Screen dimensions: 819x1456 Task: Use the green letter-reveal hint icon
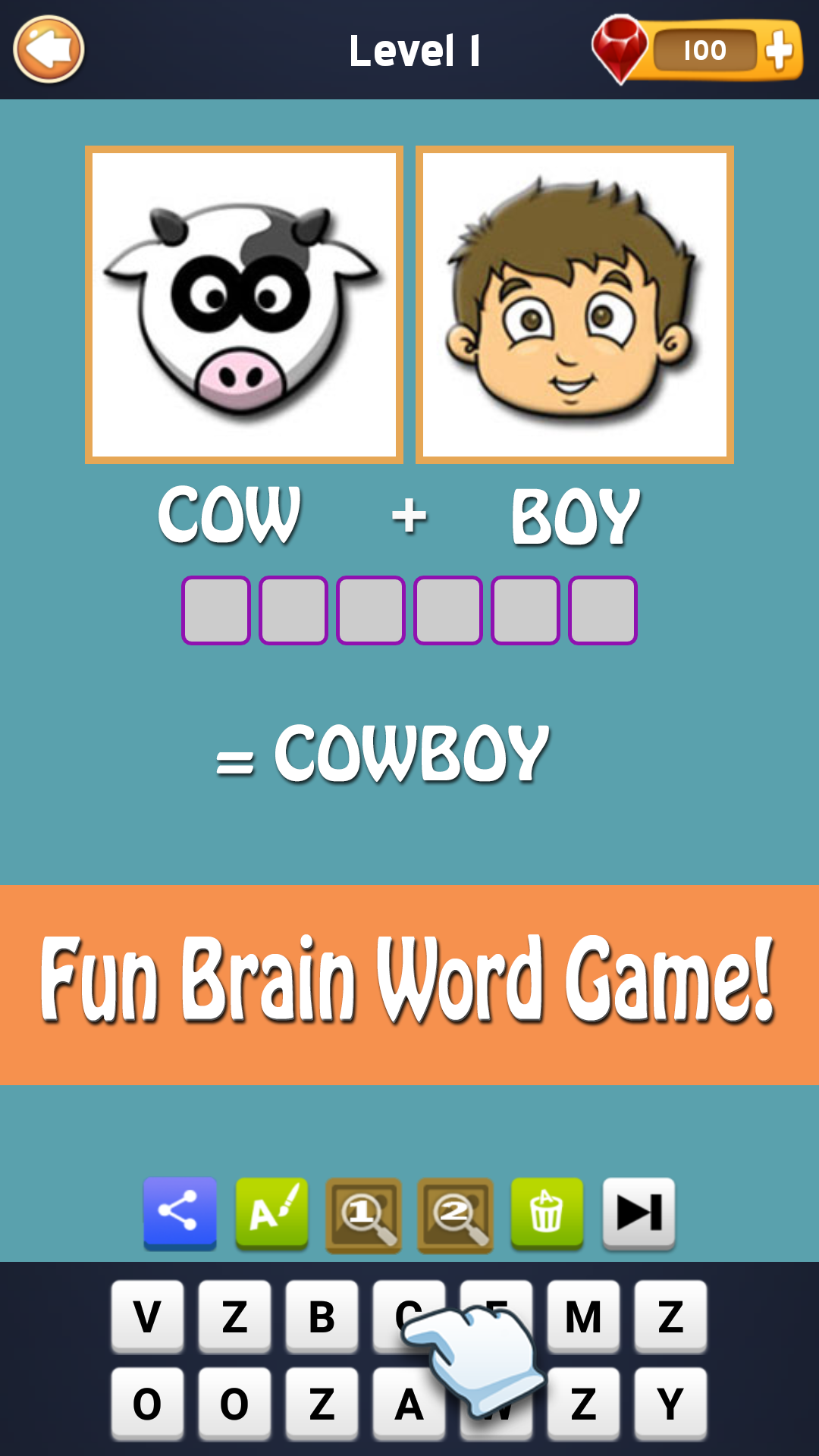[271, 1211]
